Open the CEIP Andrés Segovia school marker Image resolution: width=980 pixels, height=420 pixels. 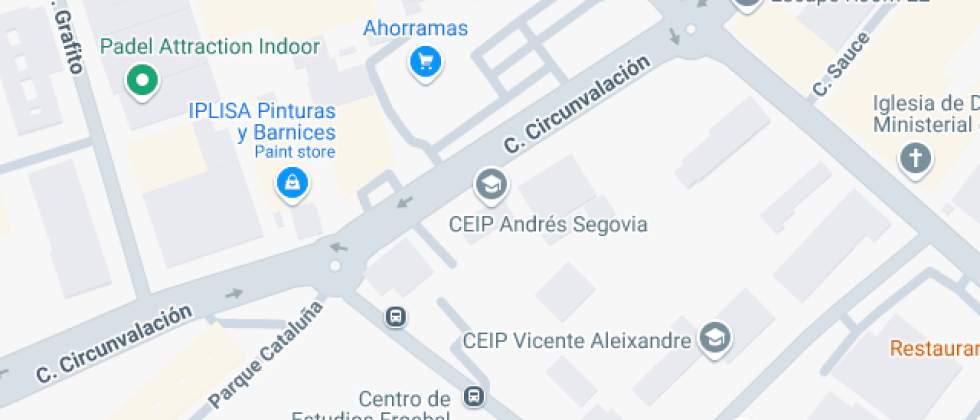point(490,184)
